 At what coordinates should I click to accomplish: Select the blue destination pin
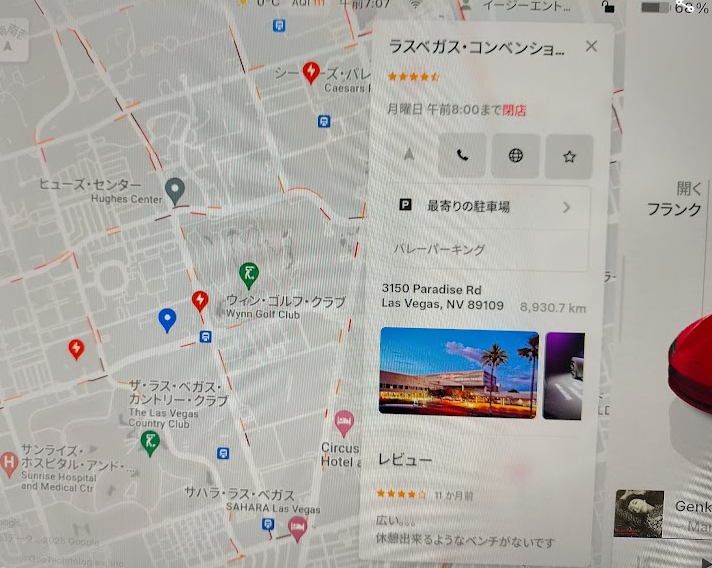point(167,319)
